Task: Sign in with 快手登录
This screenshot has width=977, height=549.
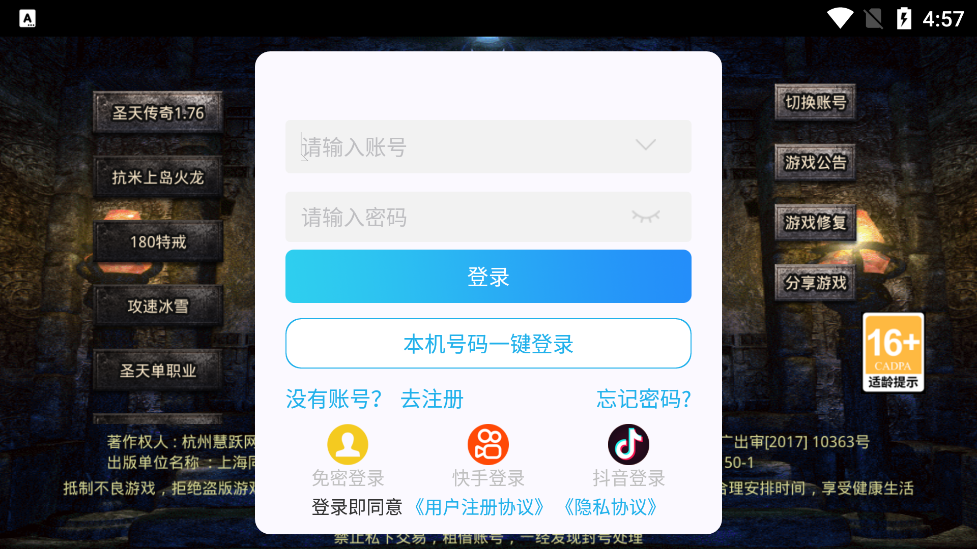Action: point(488,456)
